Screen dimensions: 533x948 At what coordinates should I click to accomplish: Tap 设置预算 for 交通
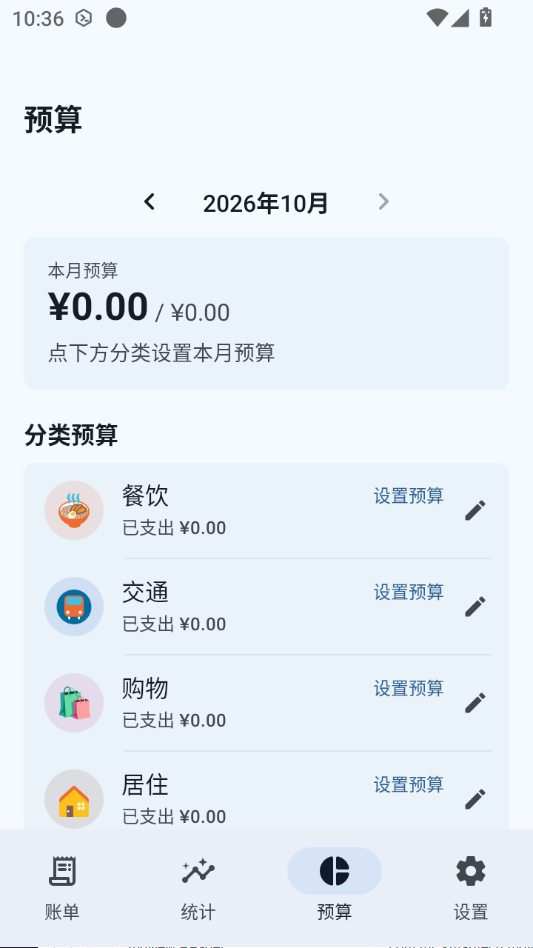point(409,592)
